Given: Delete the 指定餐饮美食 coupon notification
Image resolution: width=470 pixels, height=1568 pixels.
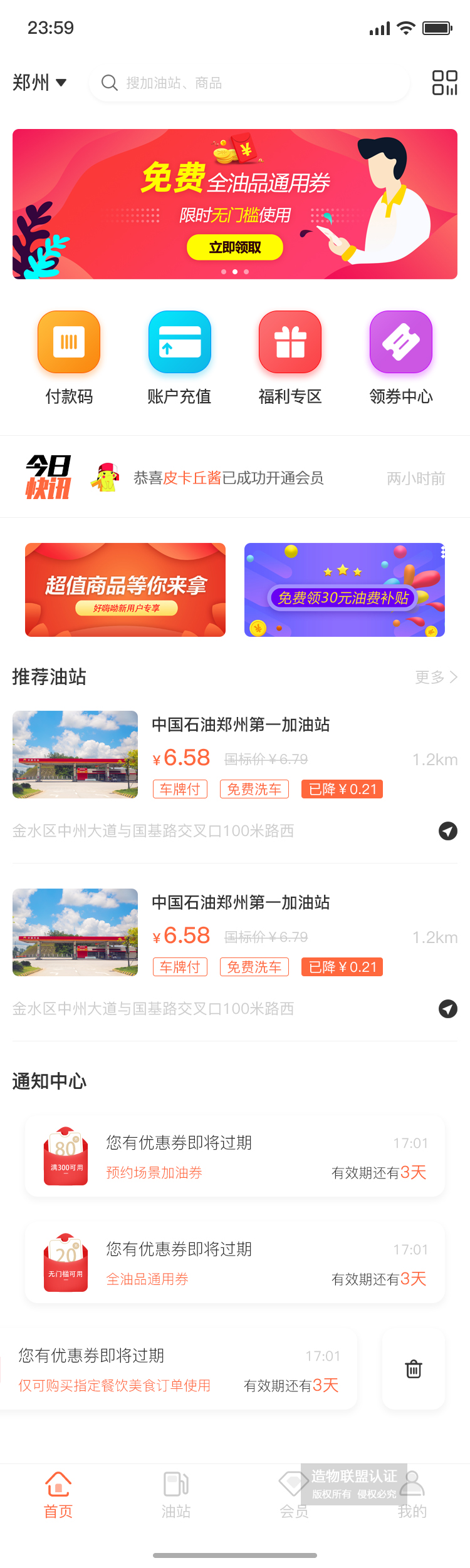Looking at the screenshot, I should (x=414, y=1369).
